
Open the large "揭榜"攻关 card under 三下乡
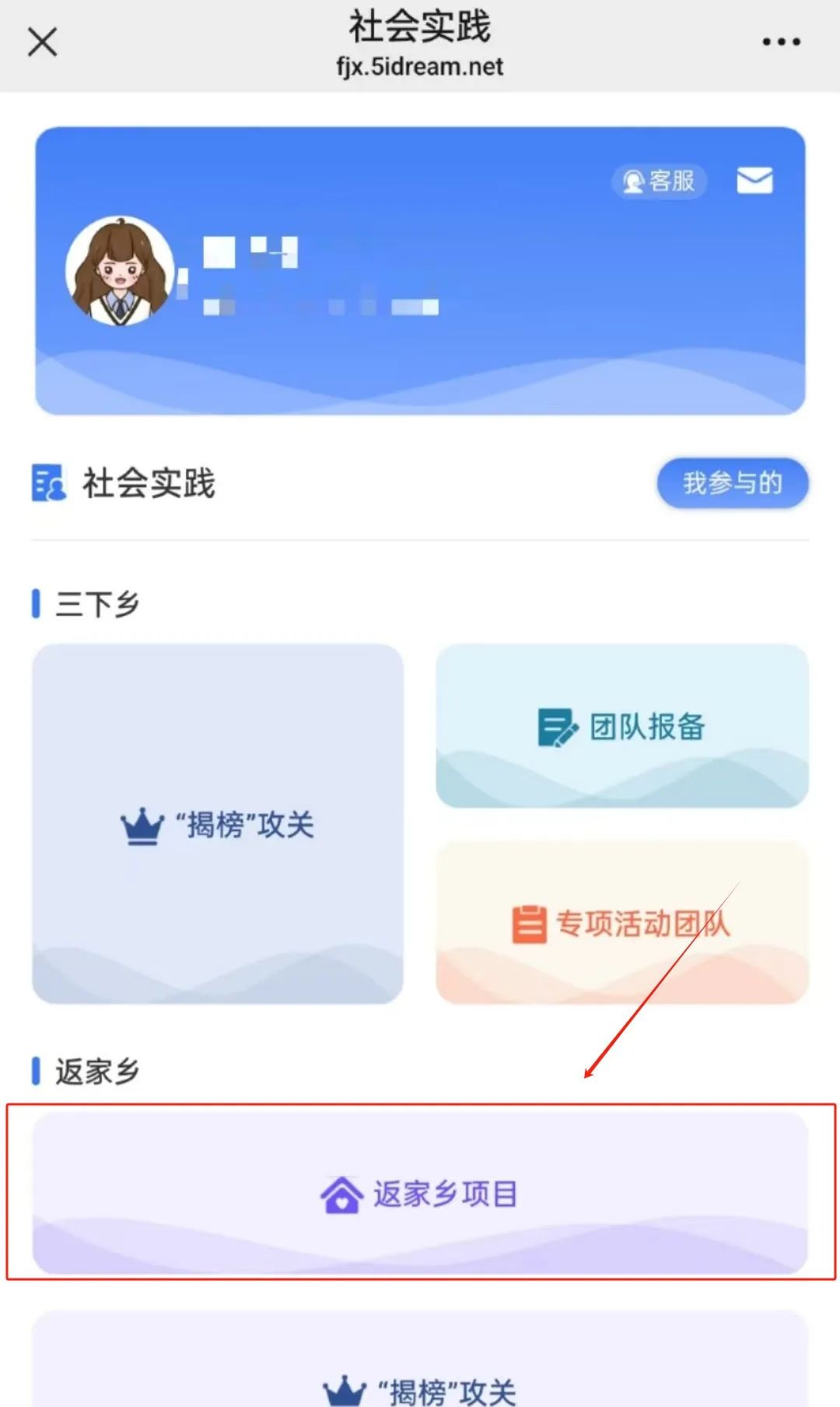[218, 823]
